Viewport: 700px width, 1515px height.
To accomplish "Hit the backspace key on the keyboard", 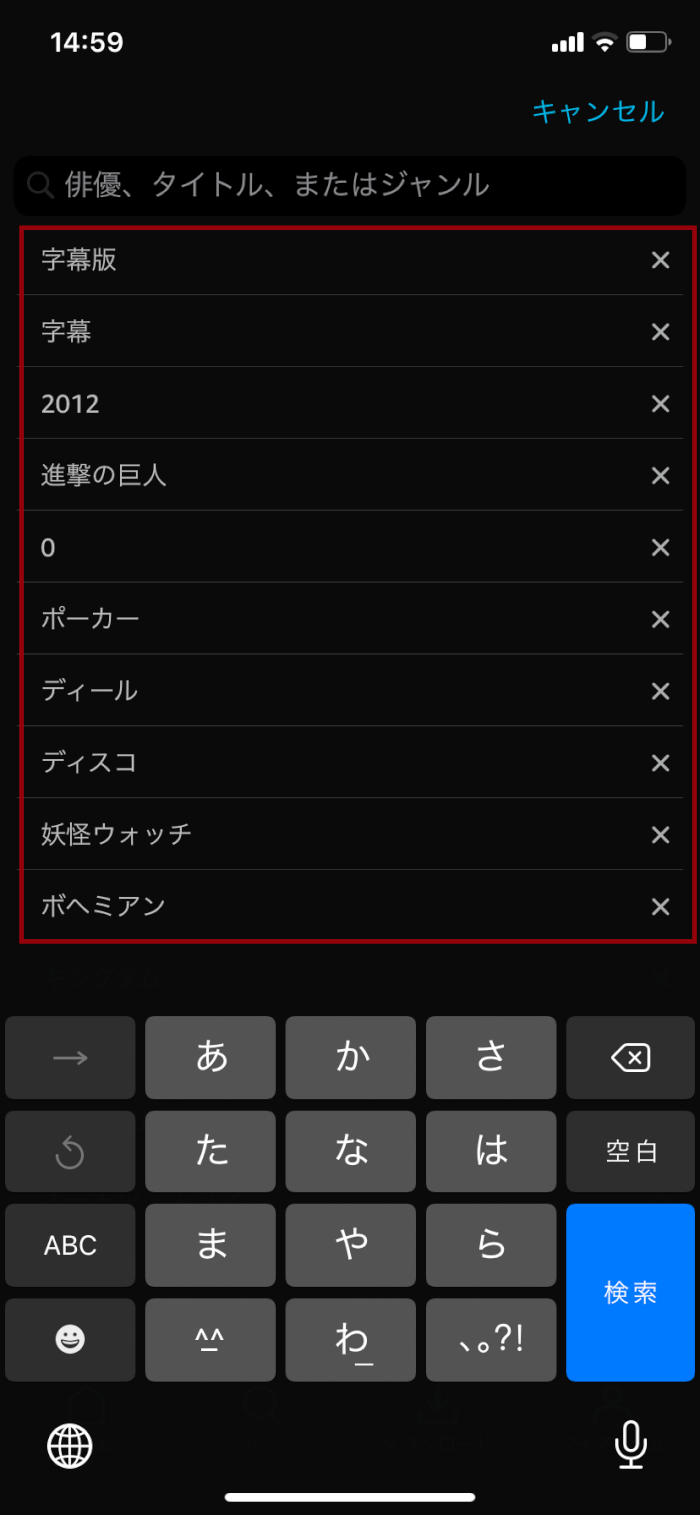I will pyautogui.click(x=630, y=1057).
